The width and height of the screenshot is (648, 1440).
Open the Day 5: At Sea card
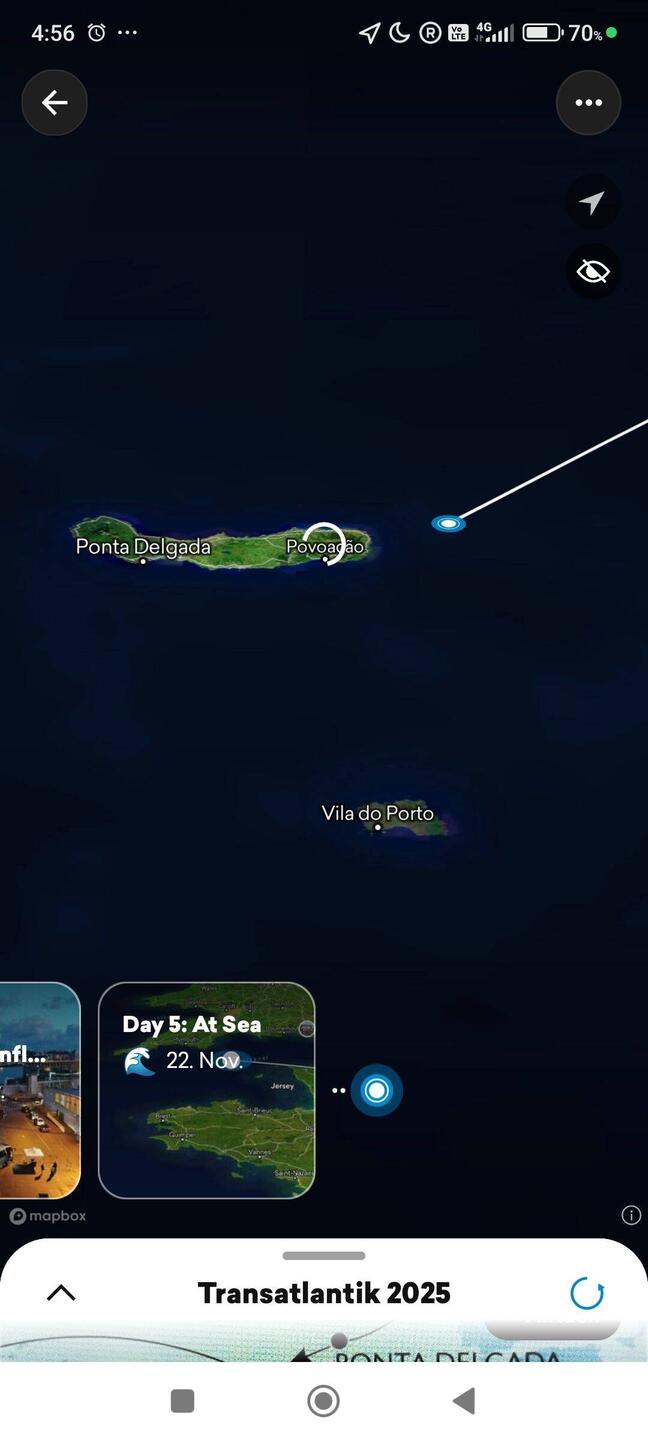[x=207, y=1090]
